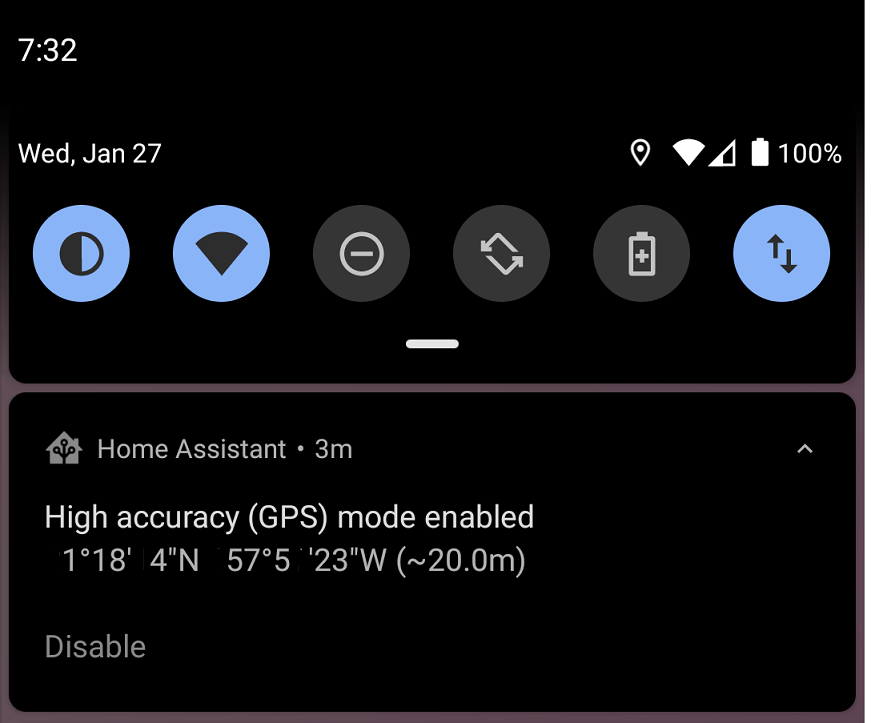The image size is (871, 723).
Task: Tap the quick settings expand handle
Action: [433, 344]
